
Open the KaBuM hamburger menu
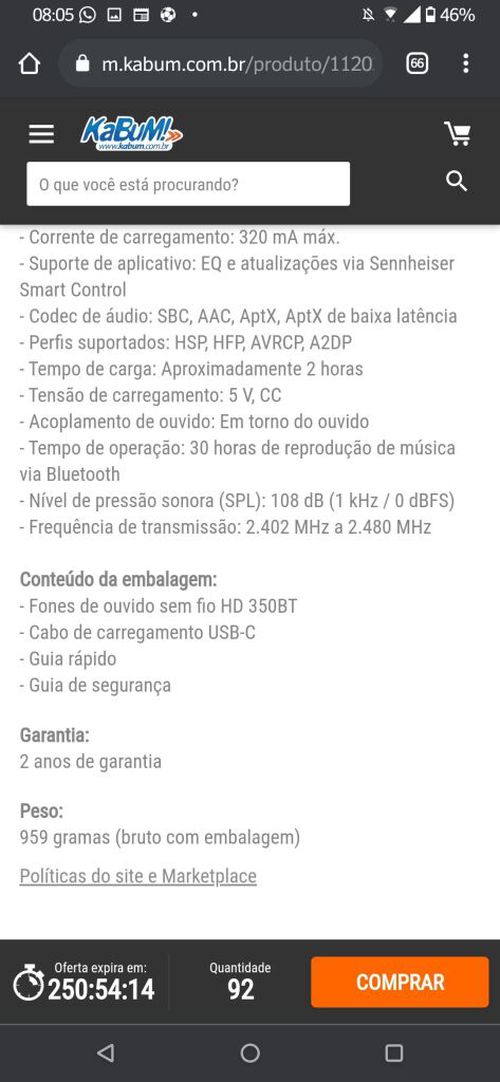coord(41,134)
